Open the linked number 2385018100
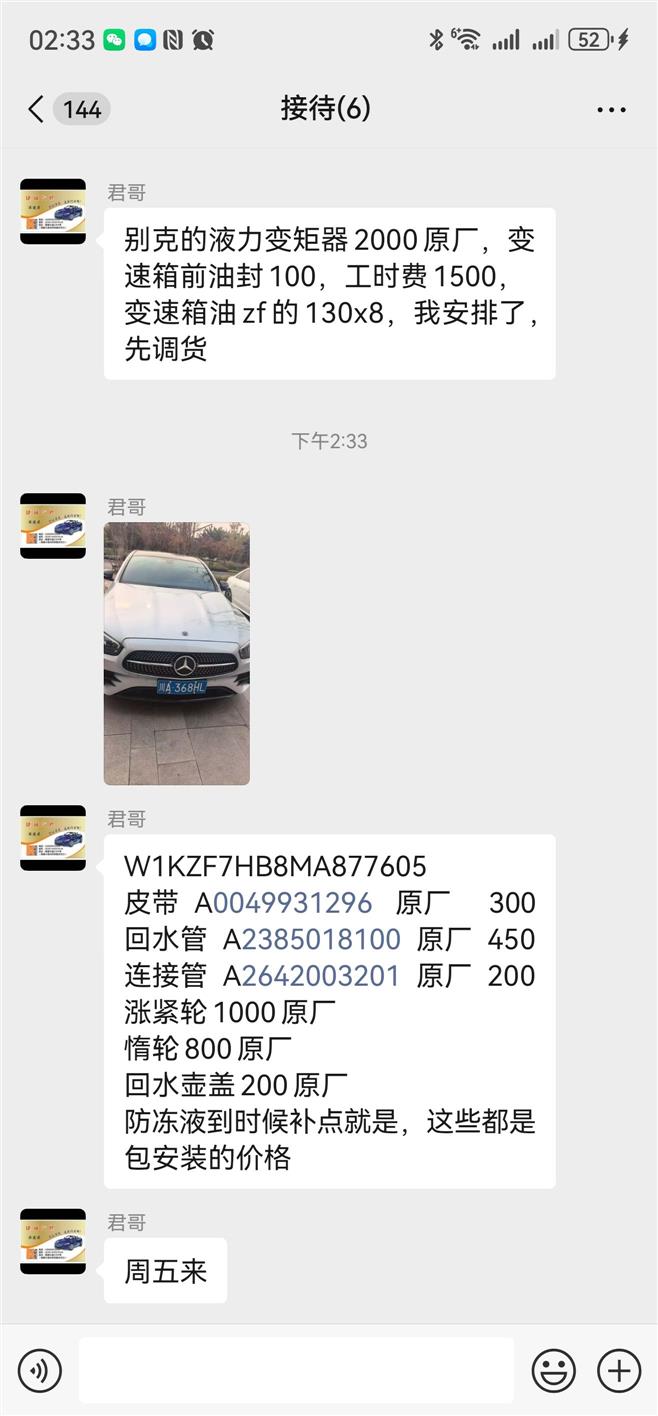The width and height of the screenshot is (658, 1416). tap(320, 940)
